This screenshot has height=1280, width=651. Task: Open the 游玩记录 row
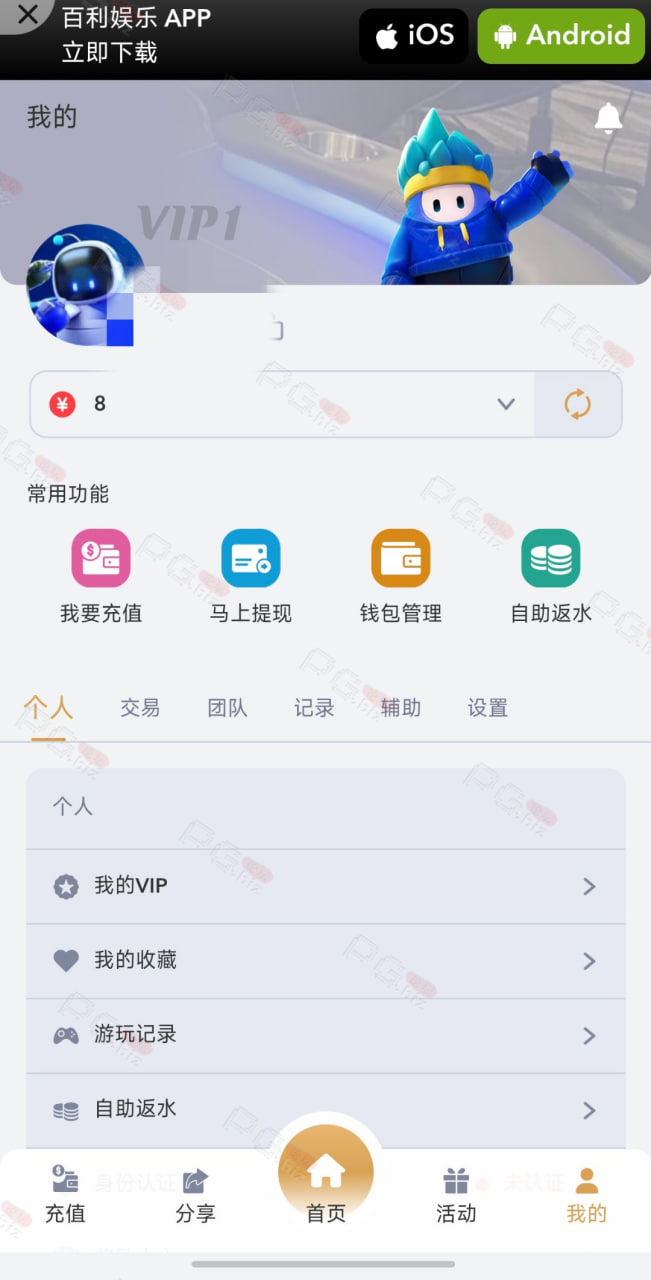click(326, 1035)
